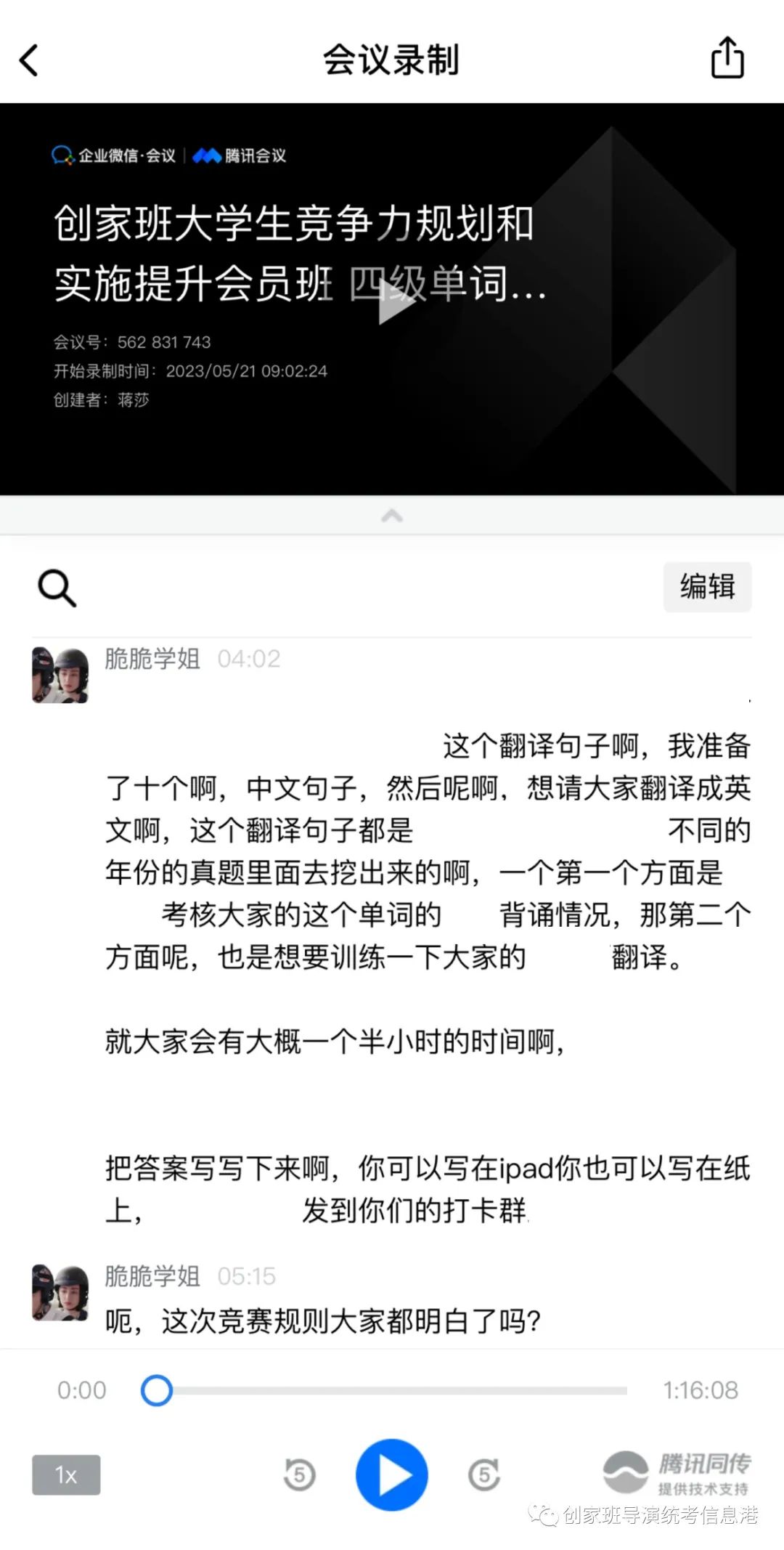Share the meeting recording
This screenshot has width=784, height=1550.
[x=727, y=58]
